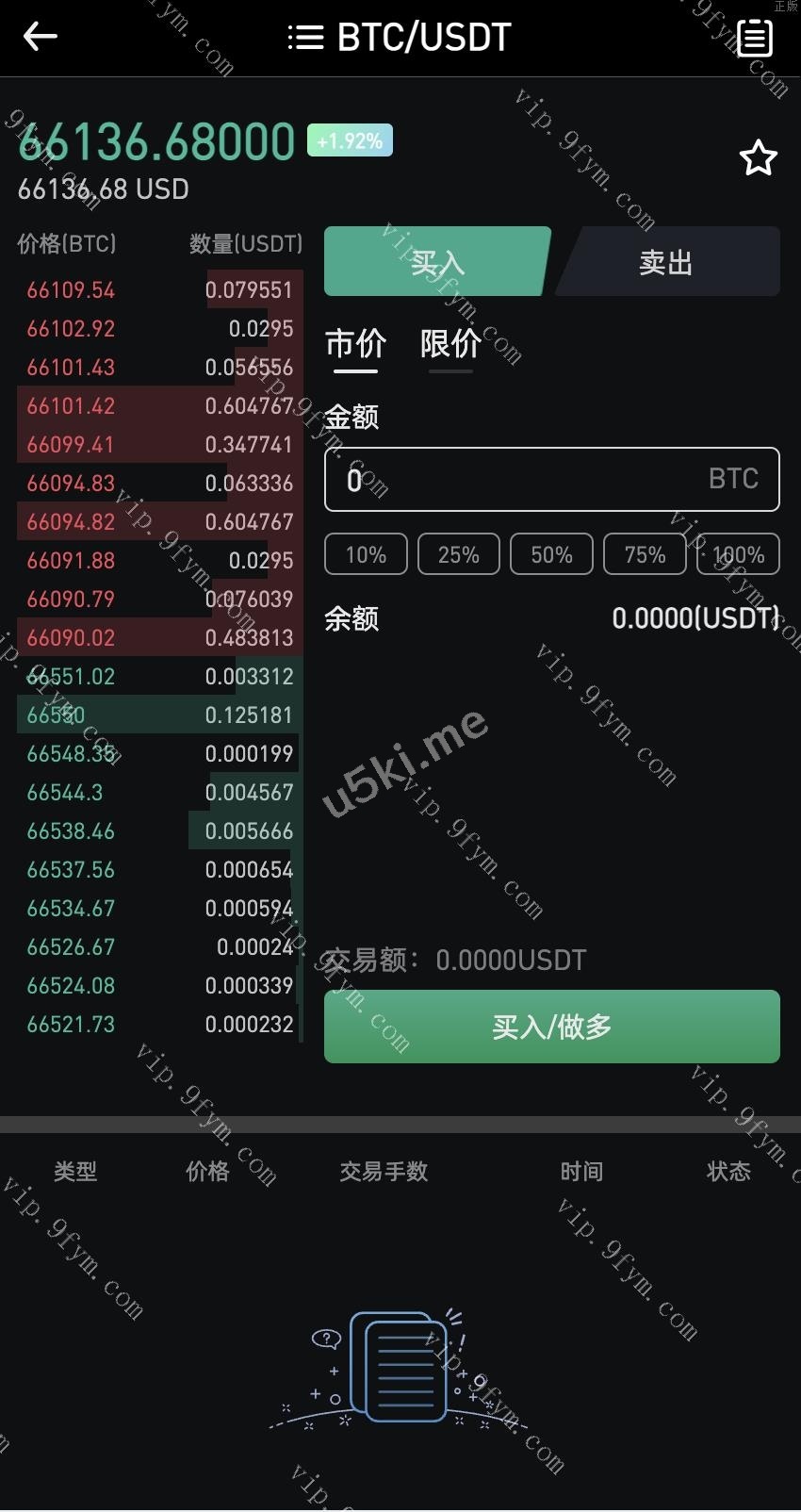This screenshot has height=1512, width=801.
Task: Tap the 买入/做多 buy long button
Action: coord(551,1027)
